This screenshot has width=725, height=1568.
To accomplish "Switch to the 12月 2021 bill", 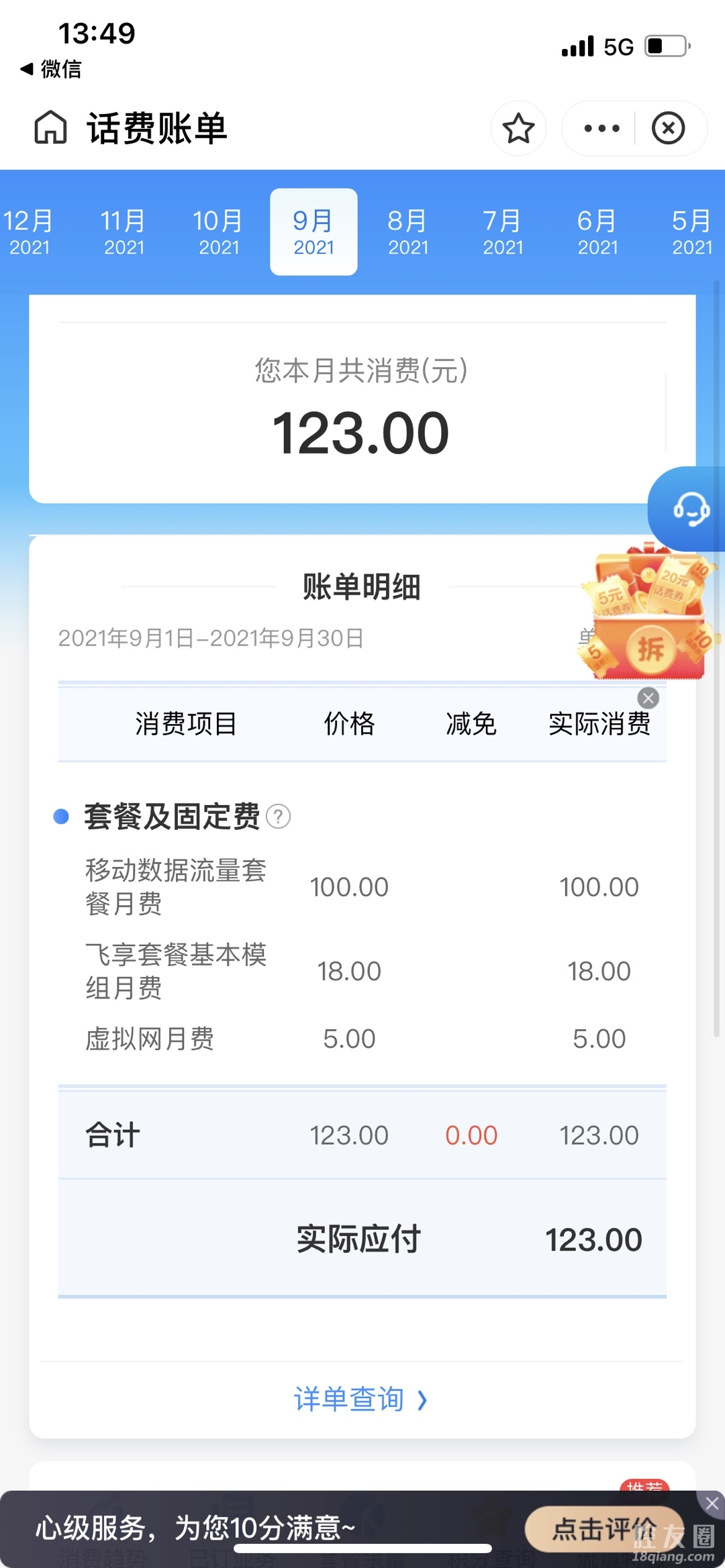I will 28,232.
